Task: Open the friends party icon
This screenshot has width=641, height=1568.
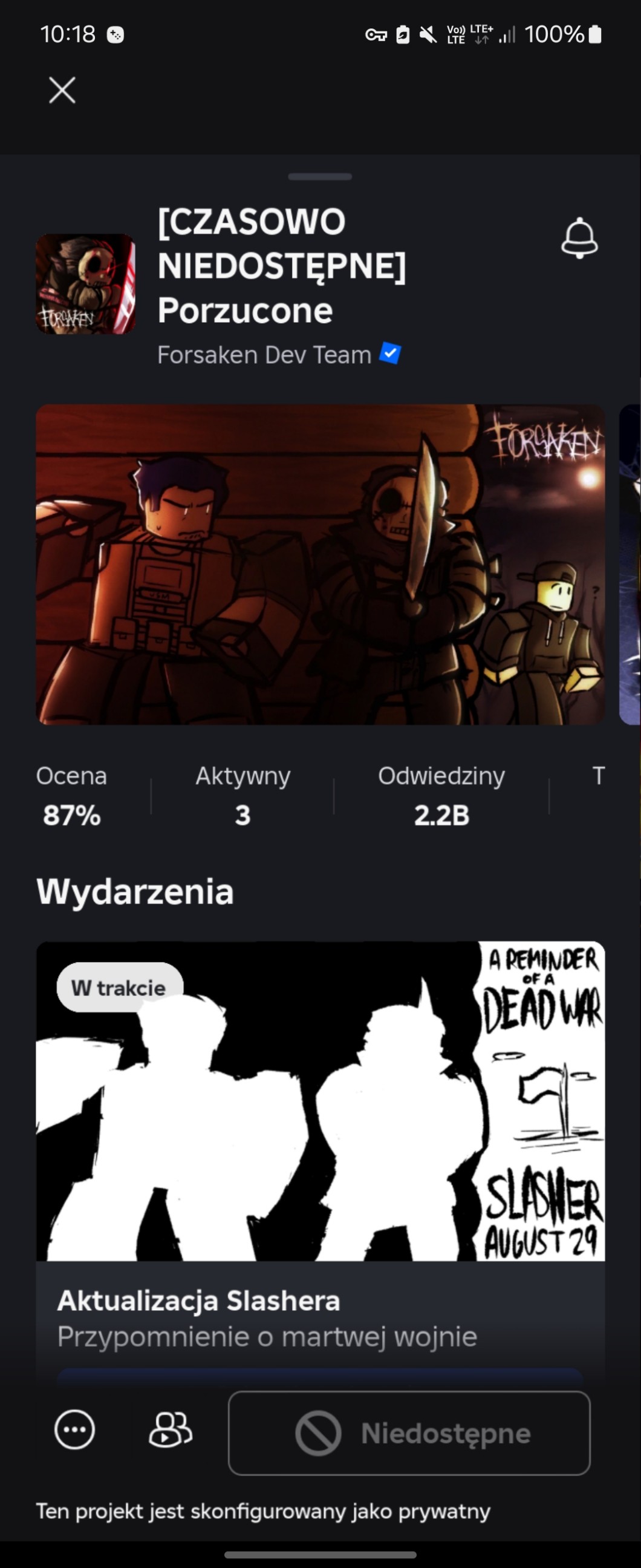Action: pos(171,1430)
